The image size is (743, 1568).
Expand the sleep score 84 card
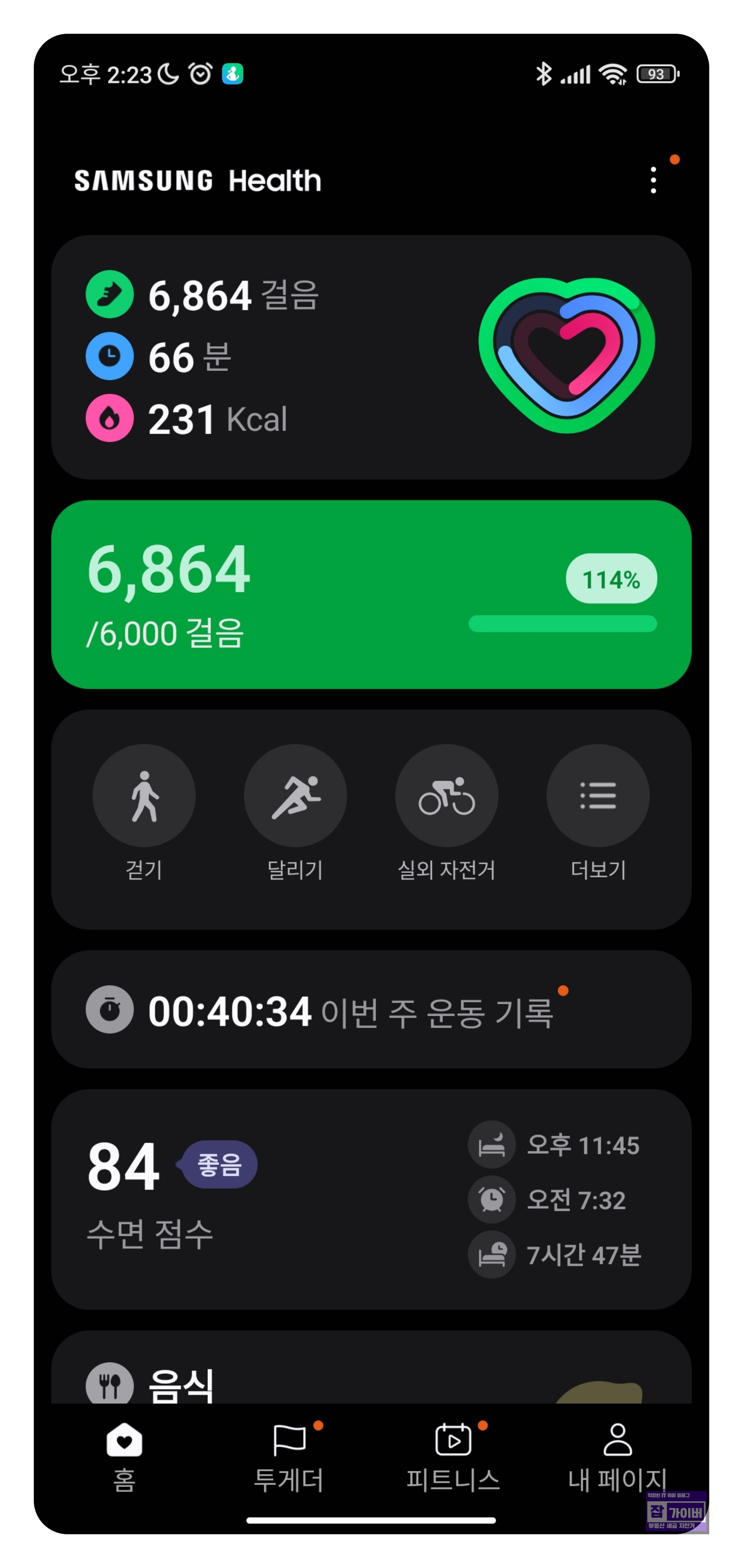click(x=122, y=1165)
